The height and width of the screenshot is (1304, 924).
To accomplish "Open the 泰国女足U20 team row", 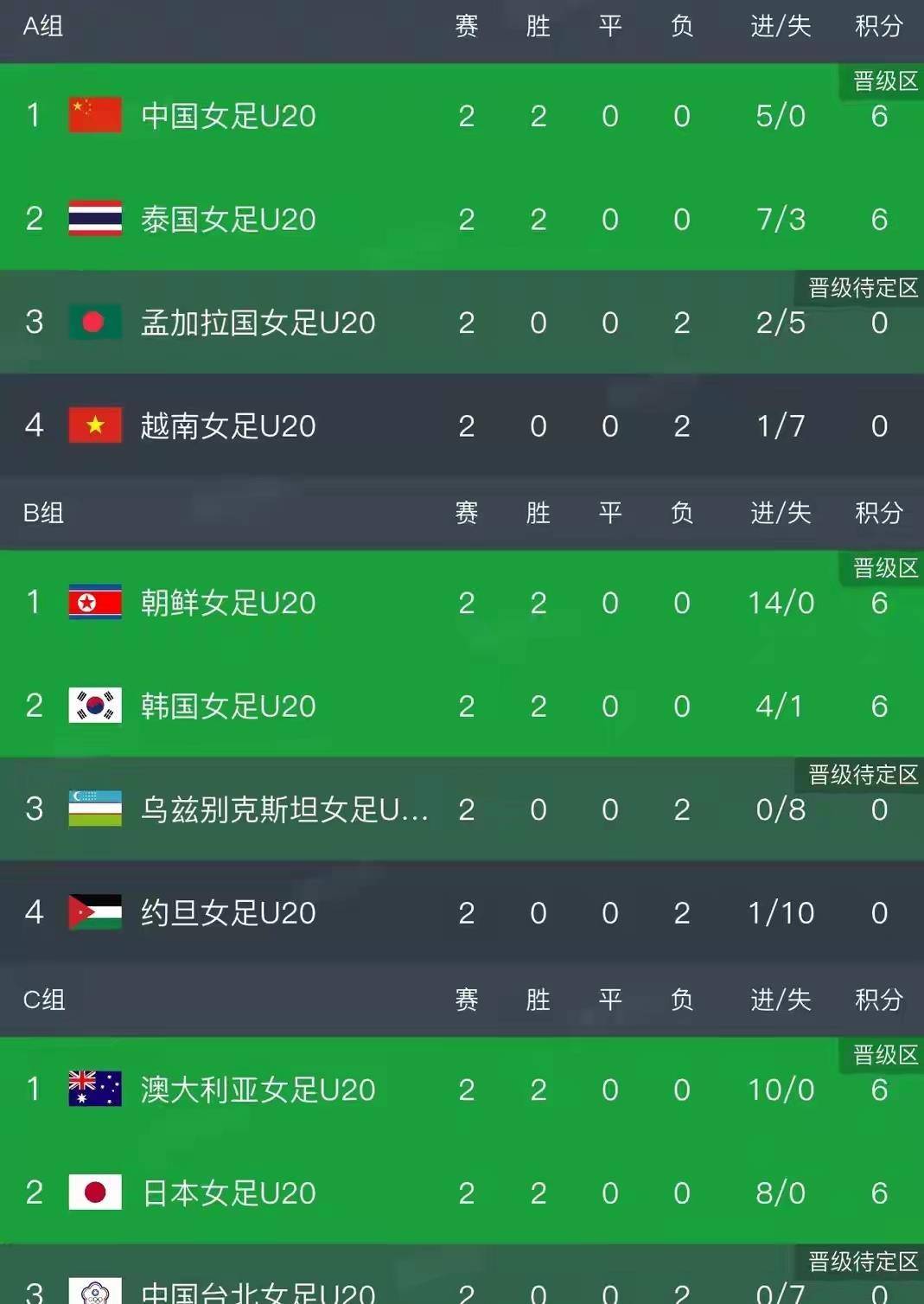I will (x=228, y=220).
